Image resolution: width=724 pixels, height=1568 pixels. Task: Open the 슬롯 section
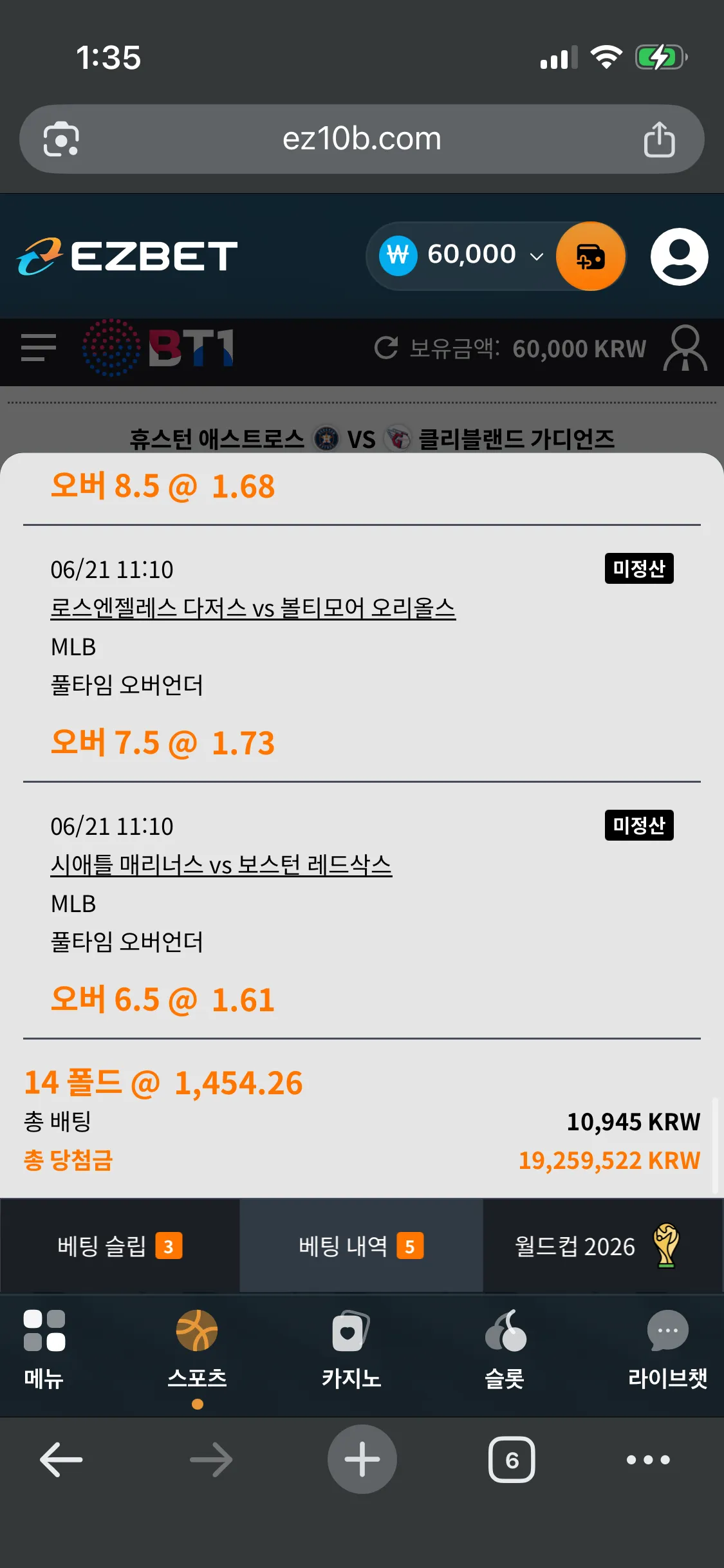tap(505, 1349)
